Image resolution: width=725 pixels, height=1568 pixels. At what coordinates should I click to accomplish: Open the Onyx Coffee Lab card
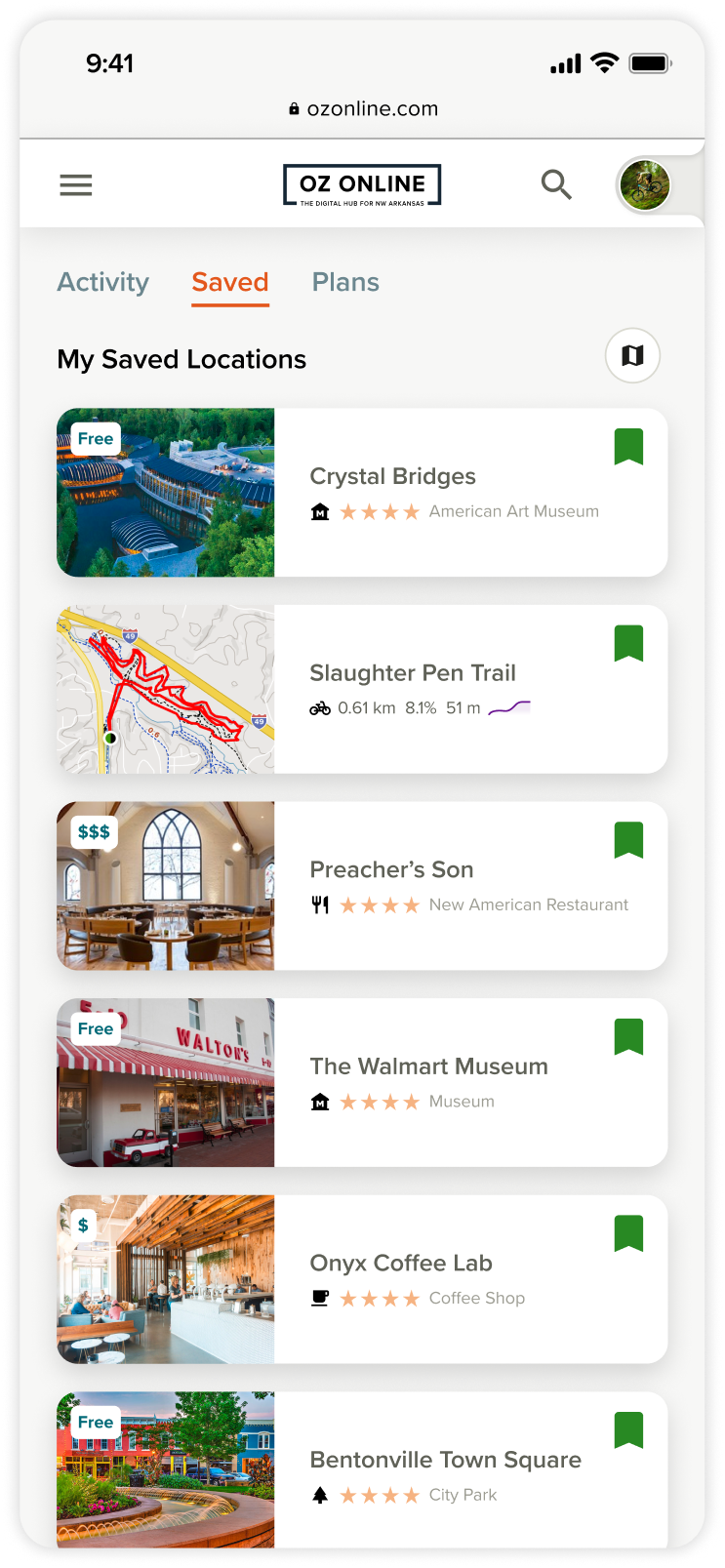[401, 1263]
